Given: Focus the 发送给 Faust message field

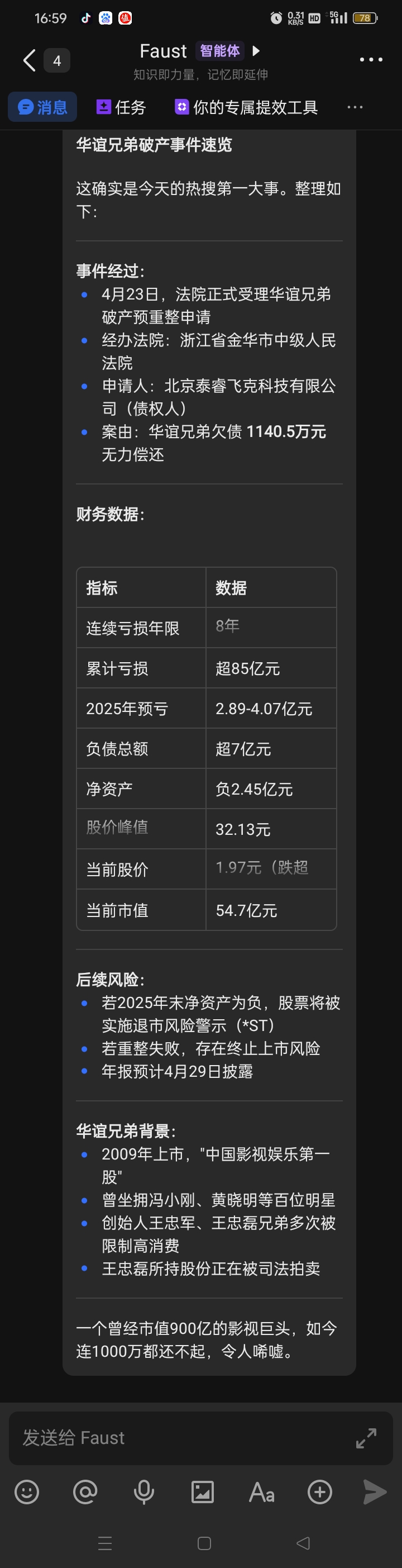Looking at the screenshot, I should tap(176, 1438).
